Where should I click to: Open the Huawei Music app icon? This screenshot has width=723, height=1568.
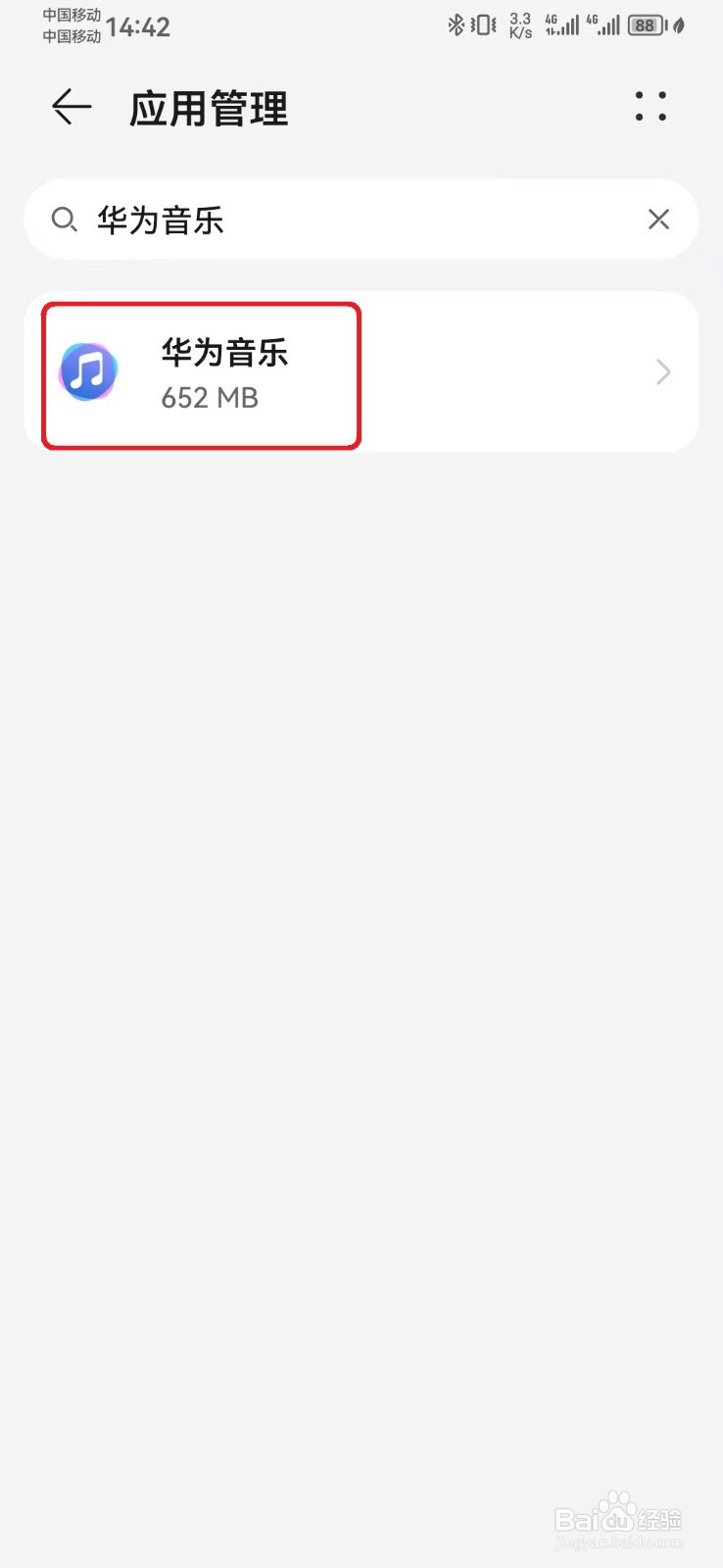pyautogui.click(x=88, y=372)
